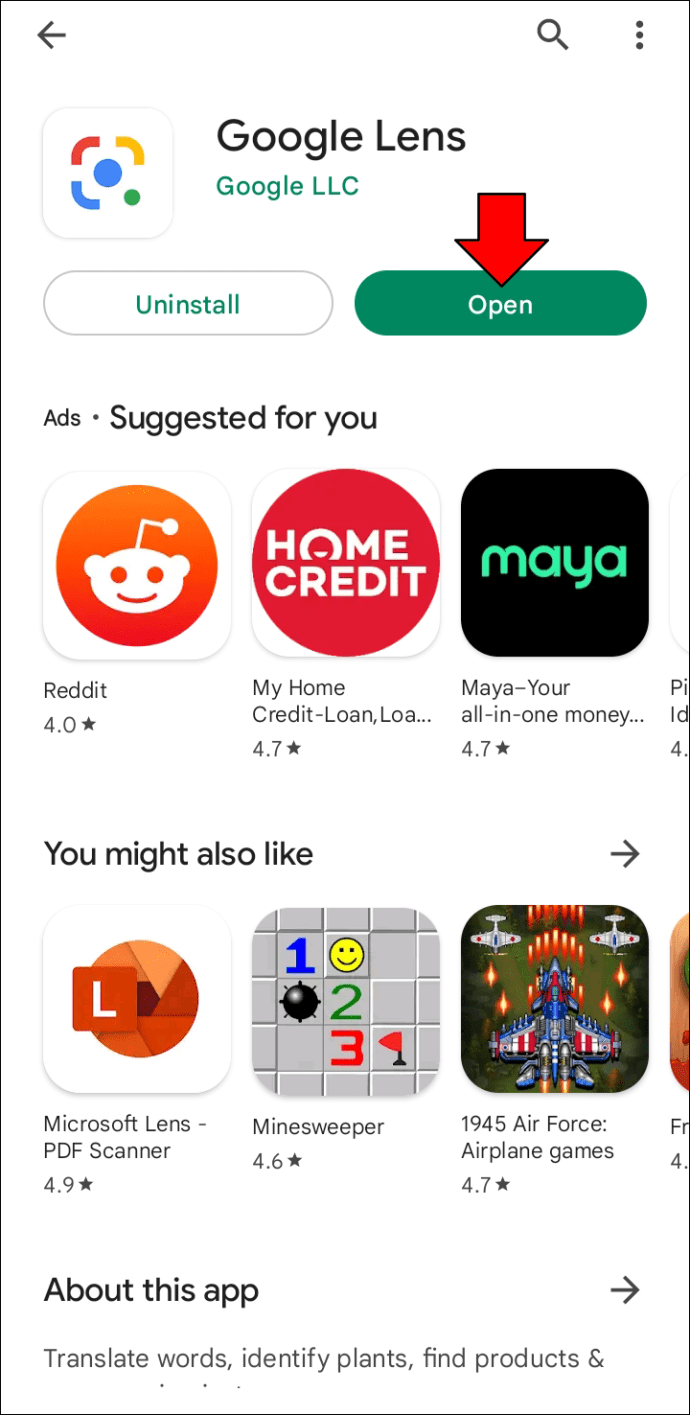Open Microsoft Lens - PDF Scanner
The image size is (690, 1415).
click(x=137, y=1000)
